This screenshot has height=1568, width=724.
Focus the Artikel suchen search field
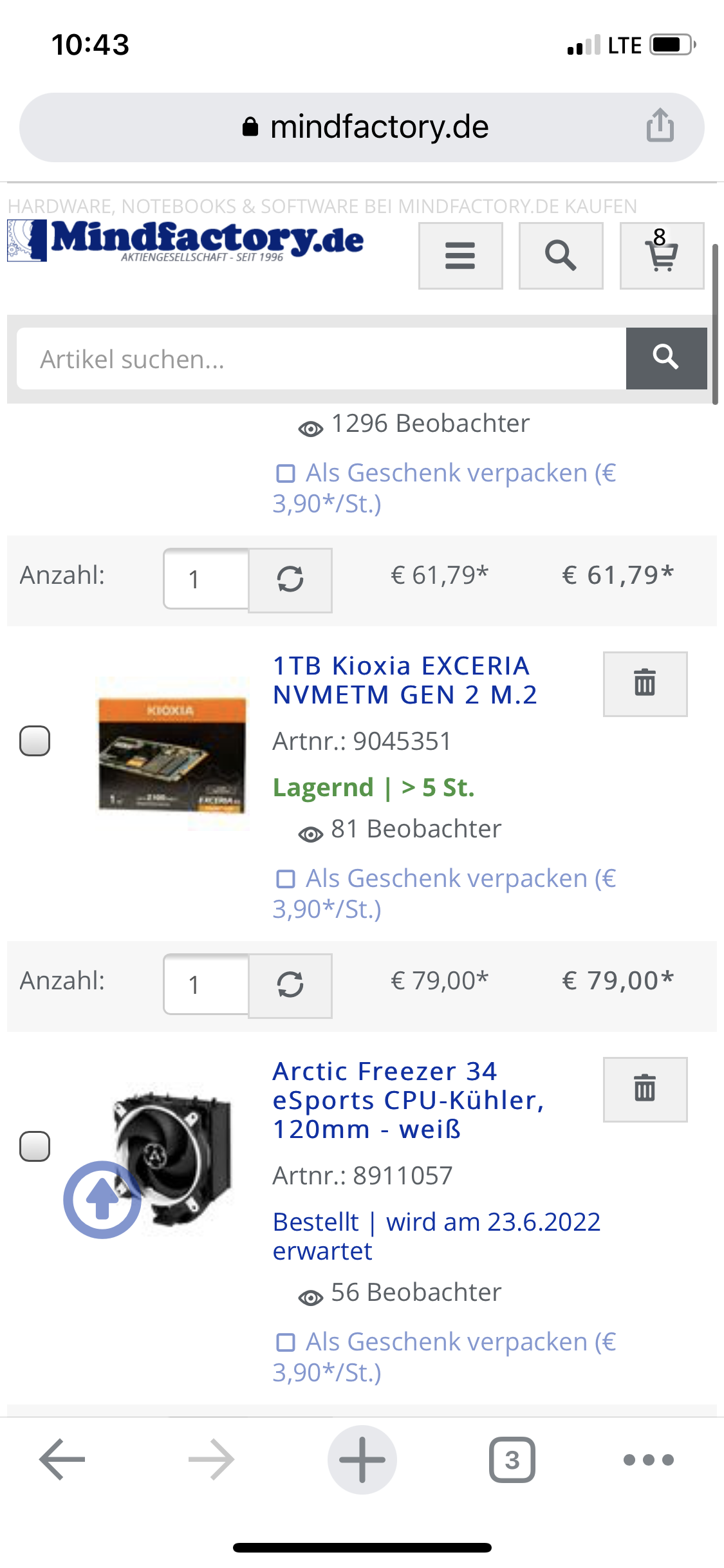point(320,359)
